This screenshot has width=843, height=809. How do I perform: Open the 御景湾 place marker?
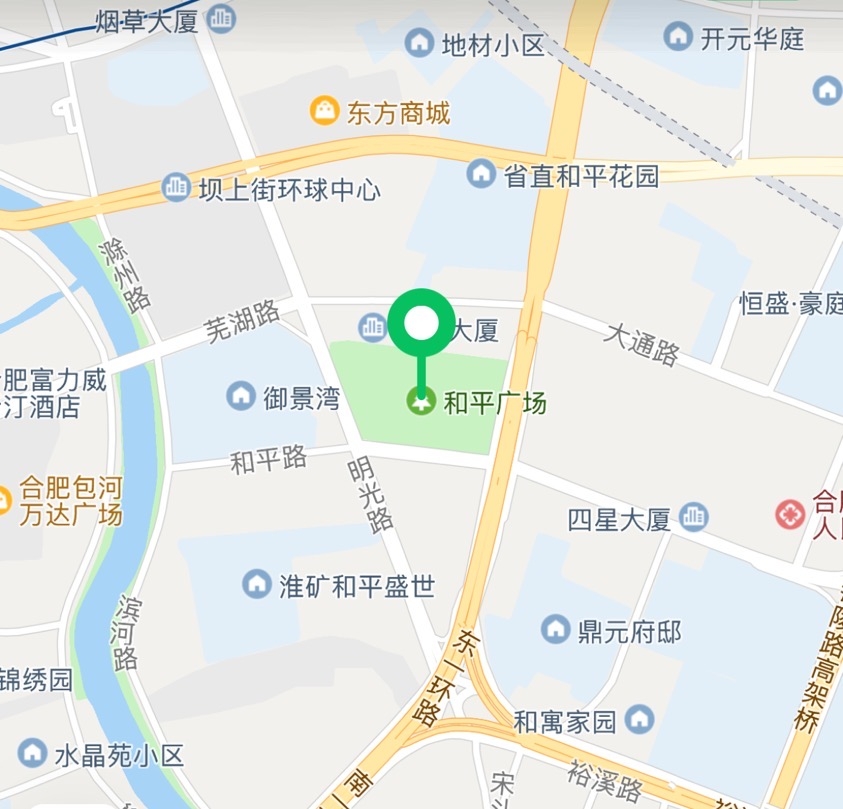pos(241,396)
